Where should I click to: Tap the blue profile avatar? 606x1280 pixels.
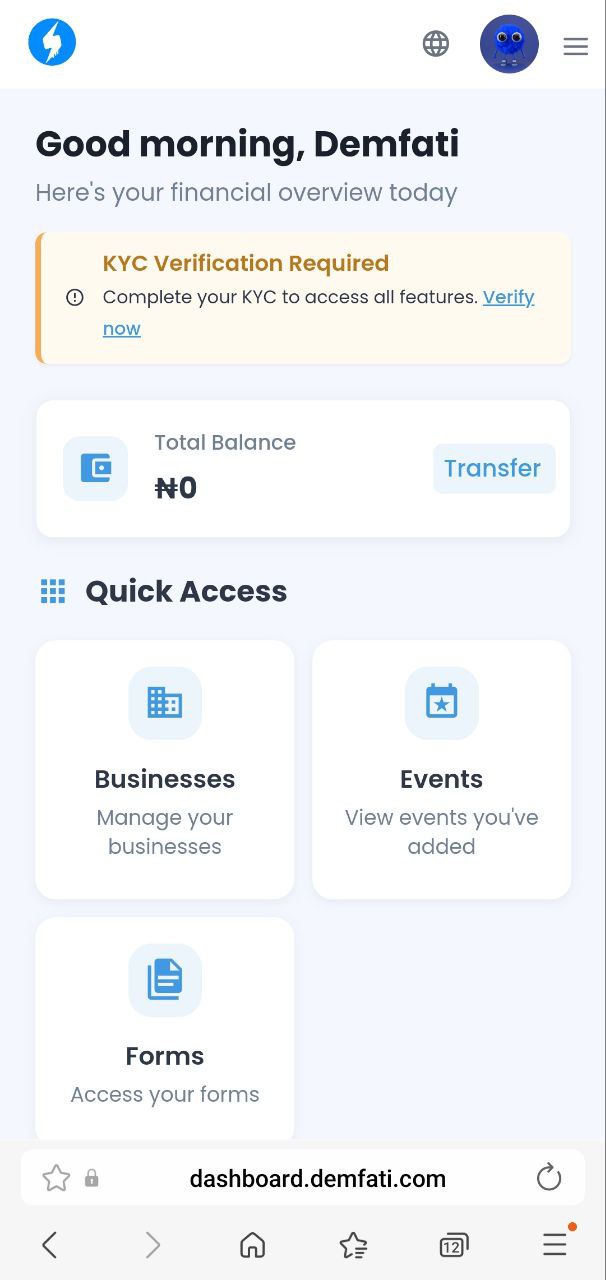(509, 44)
